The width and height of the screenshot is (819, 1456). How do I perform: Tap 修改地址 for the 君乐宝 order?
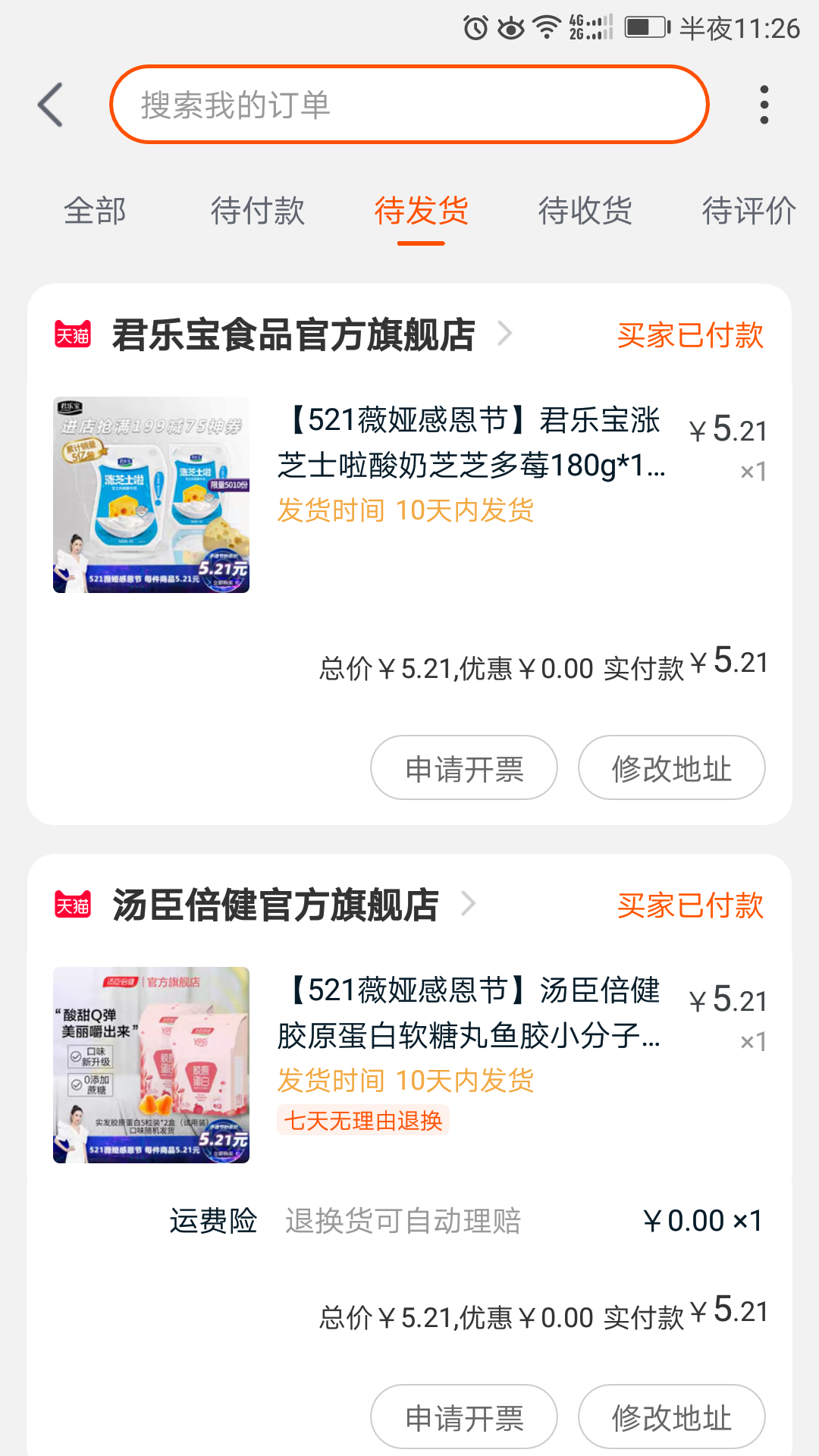pos(671,767)
